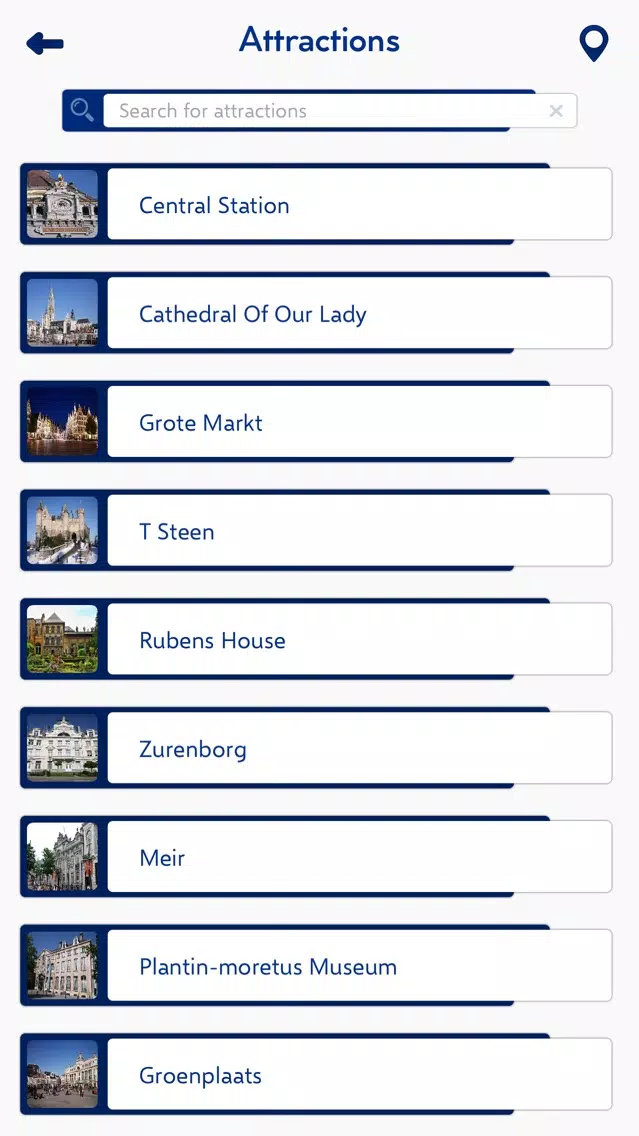The width and height of the screenshot is (639, 1136).
Task: Open the Groenplaats entry
Action: click(316, 1073)
